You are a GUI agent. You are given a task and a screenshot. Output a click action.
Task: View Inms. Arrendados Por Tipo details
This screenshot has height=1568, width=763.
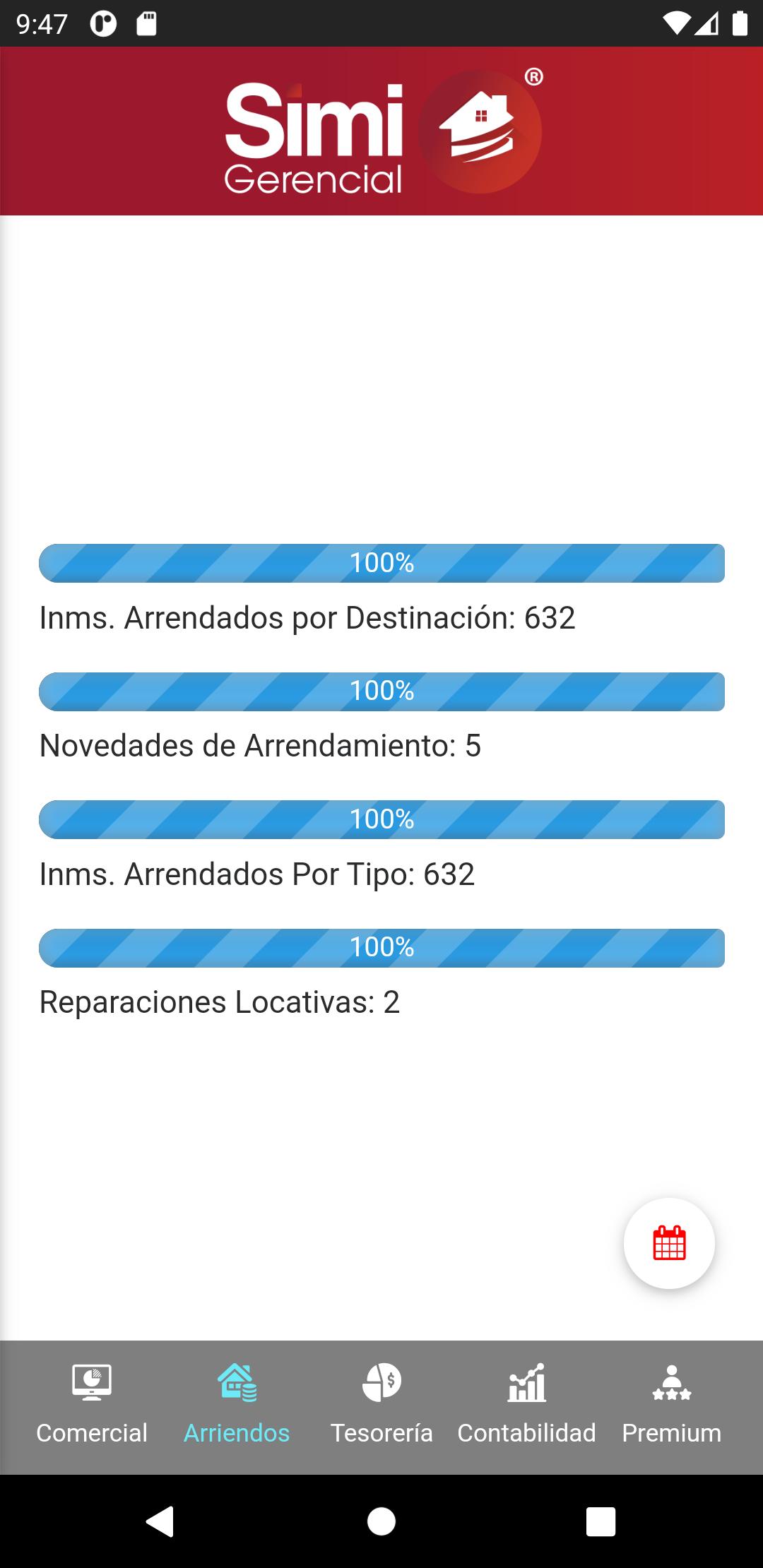click(x=257, y=874)
